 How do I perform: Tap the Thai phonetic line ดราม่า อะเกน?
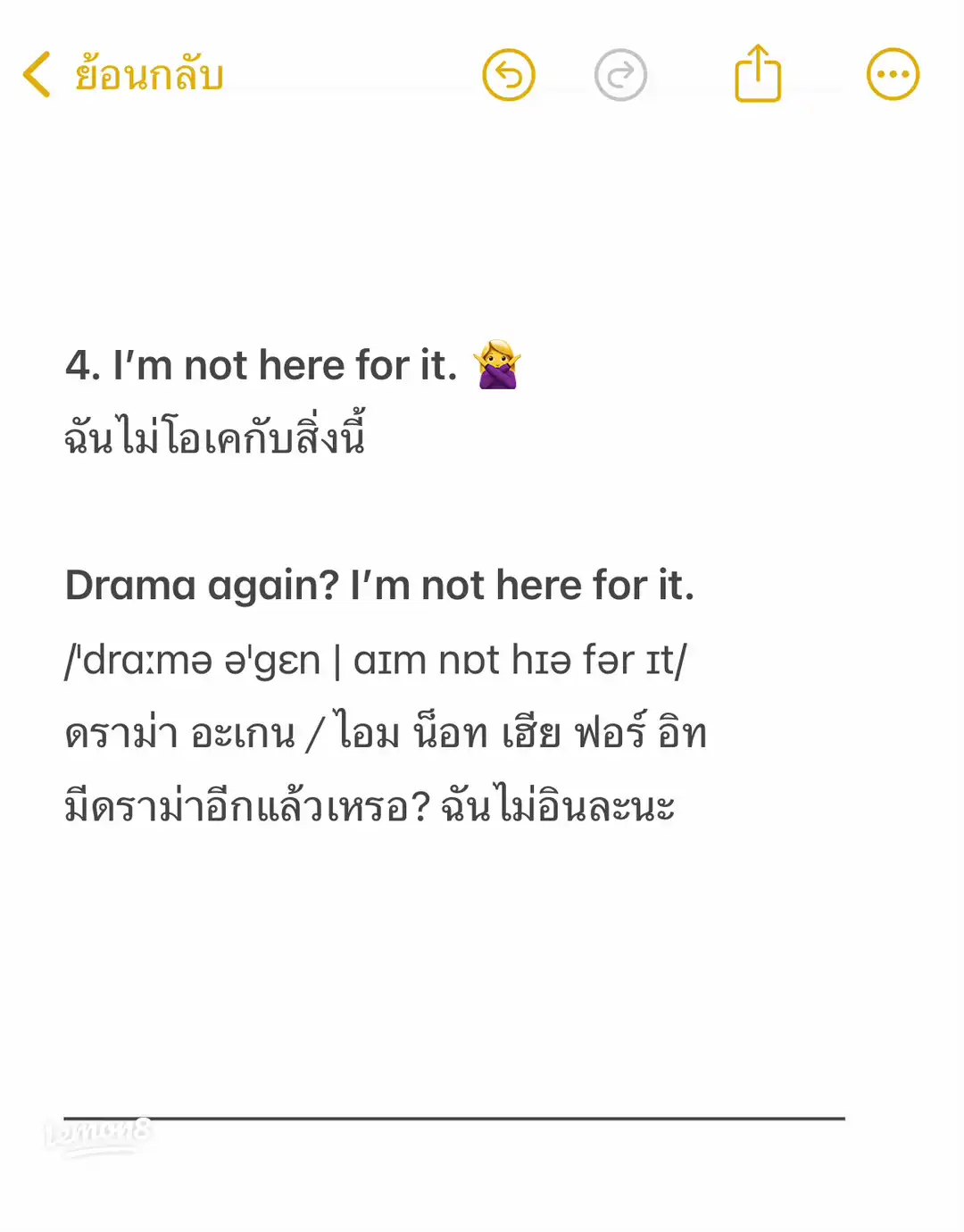pos(384,732)
